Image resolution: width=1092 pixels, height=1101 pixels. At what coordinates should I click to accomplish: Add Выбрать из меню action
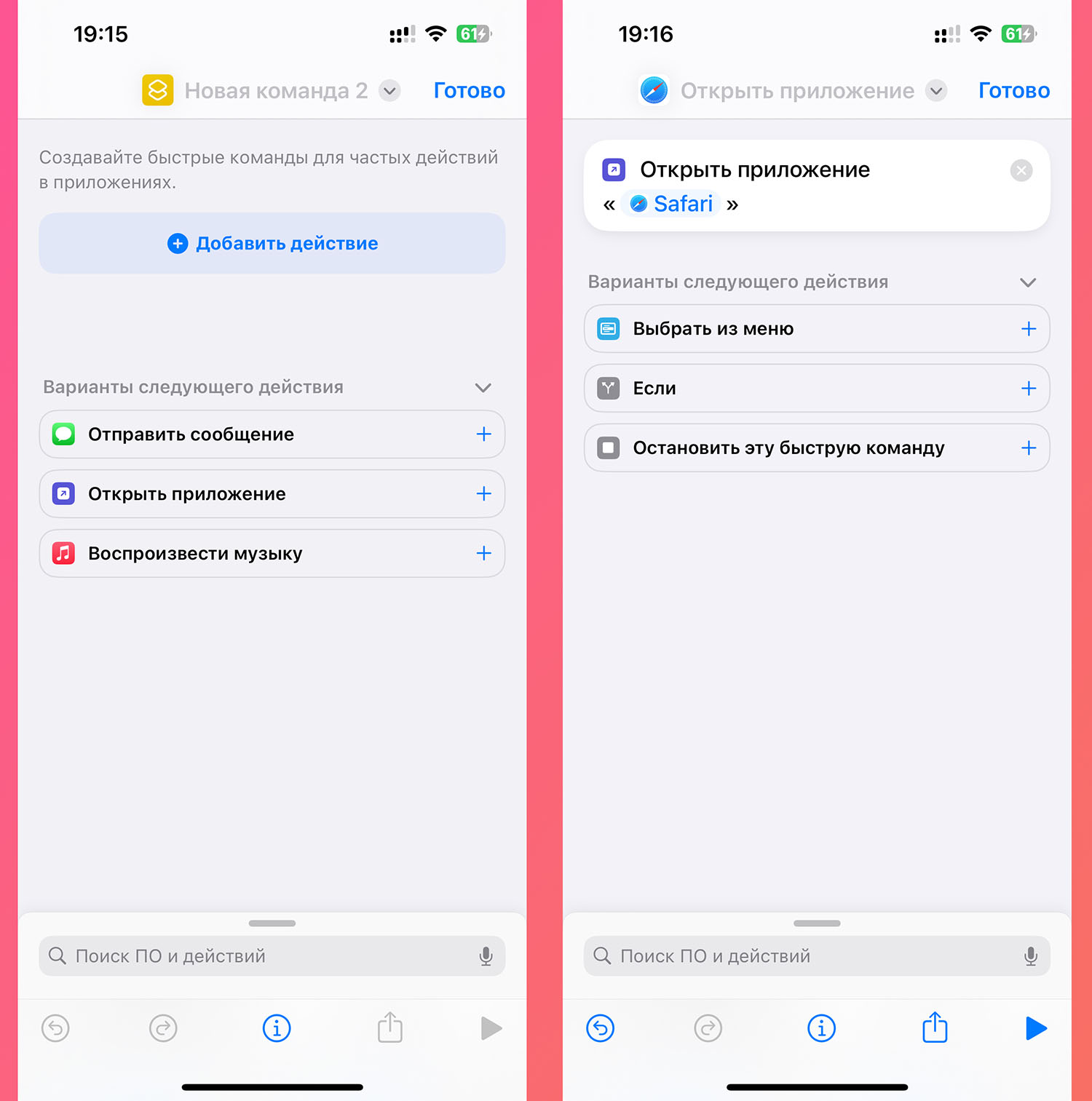(1028, 329)
